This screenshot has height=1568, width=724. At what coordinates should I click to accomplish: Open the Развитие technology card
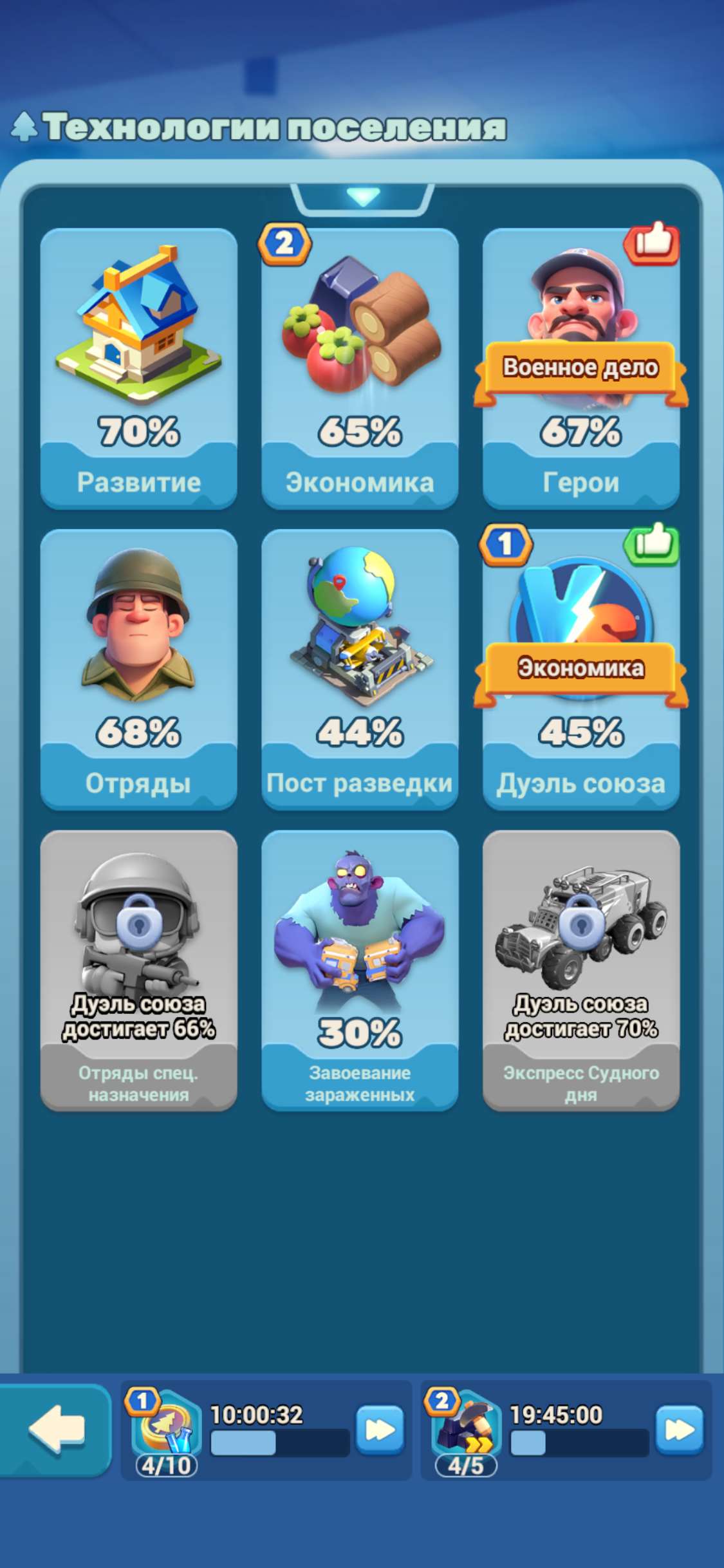(138, 368)
